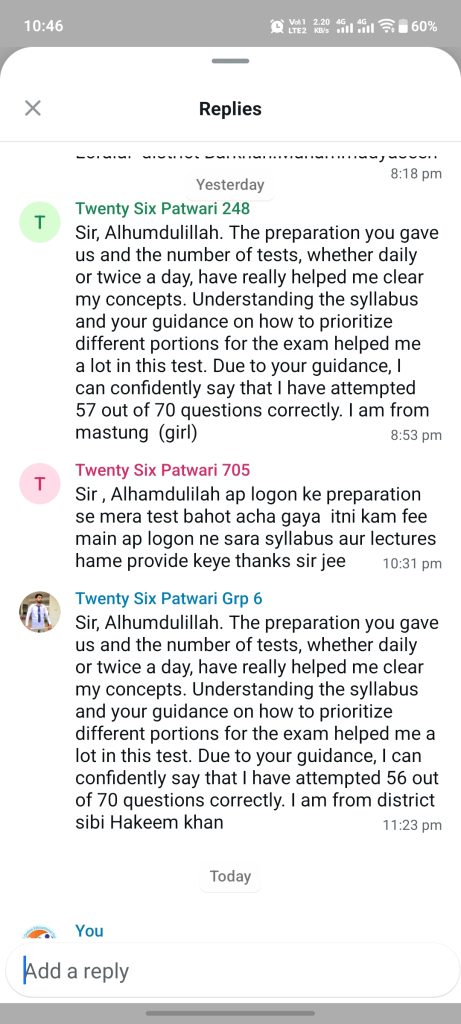Tap the Twenty Six Patwari 248 sender name

[x=163, y=209]
